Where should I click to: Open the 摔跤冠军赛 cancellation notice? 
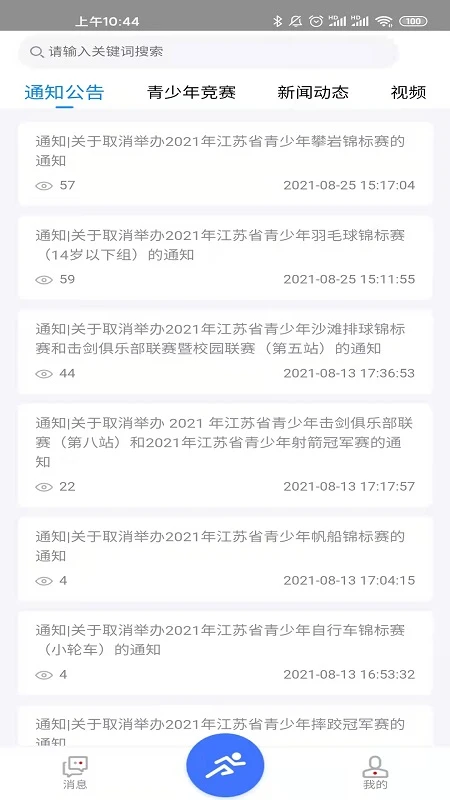(x=225, y=727)
